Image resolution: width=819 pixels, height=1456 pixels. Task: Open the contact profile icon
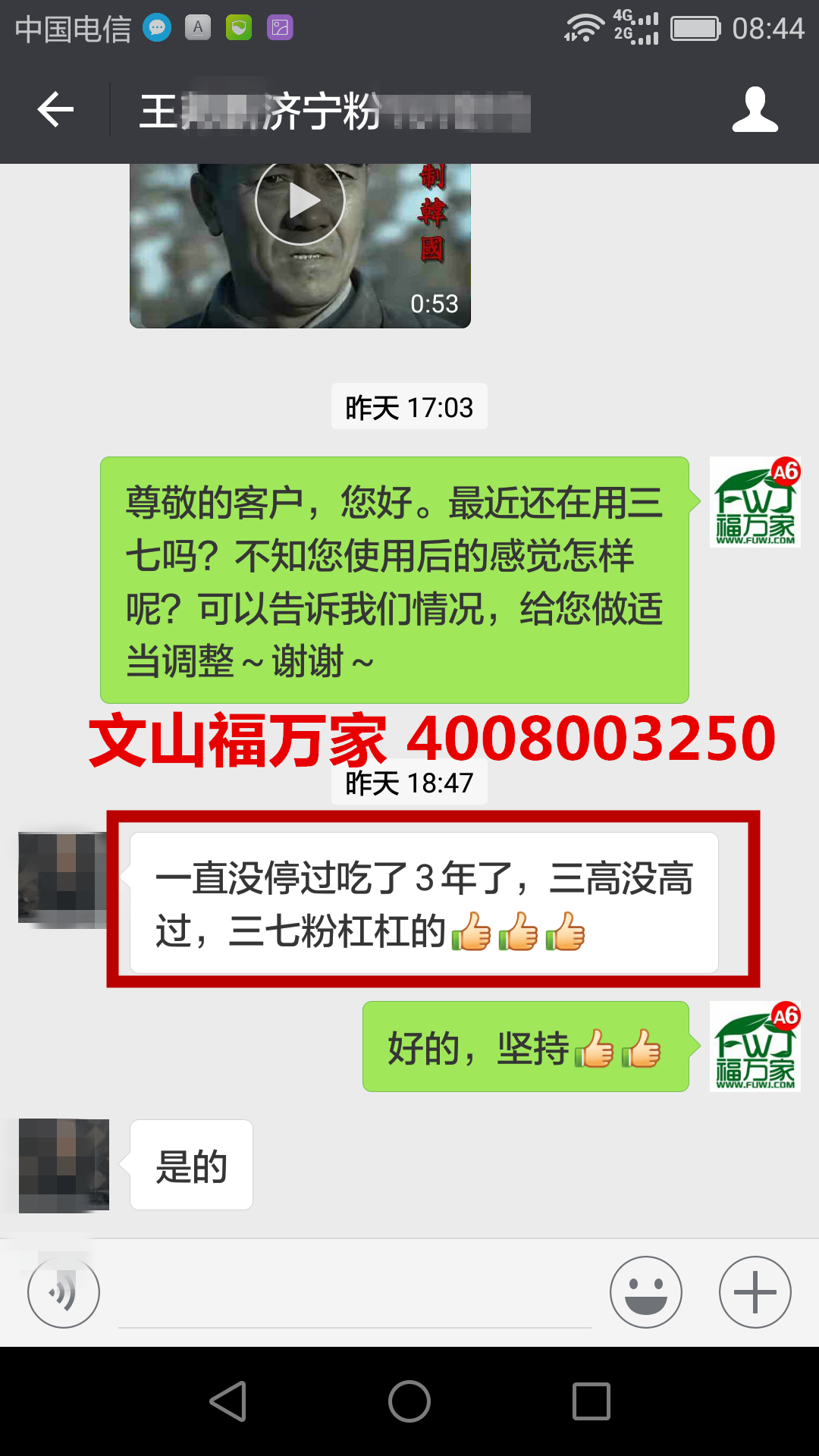pos(755,111)
